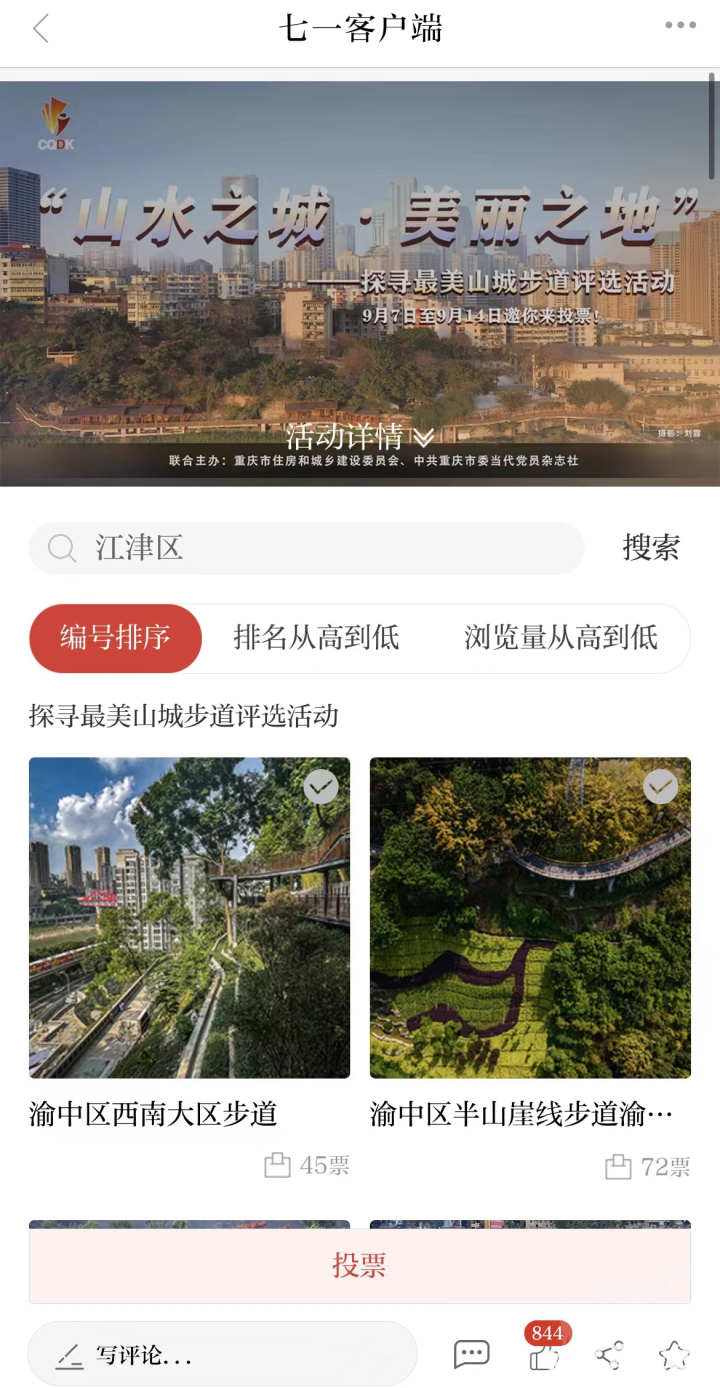This screenshot has width=720, height=1388.
Task: Open the 渝中区半山崖线步道 card
Action: point(530,917)
